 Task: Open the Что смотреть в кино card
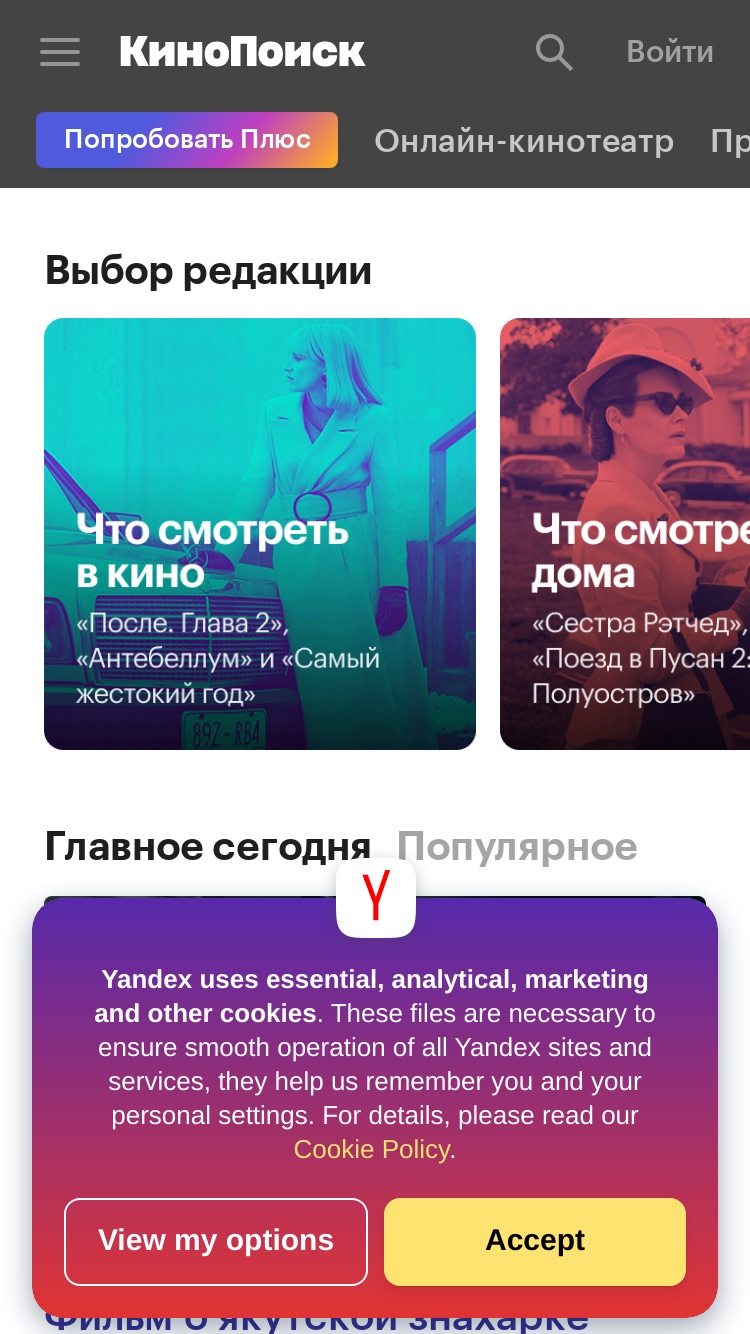tap(260, 534)
